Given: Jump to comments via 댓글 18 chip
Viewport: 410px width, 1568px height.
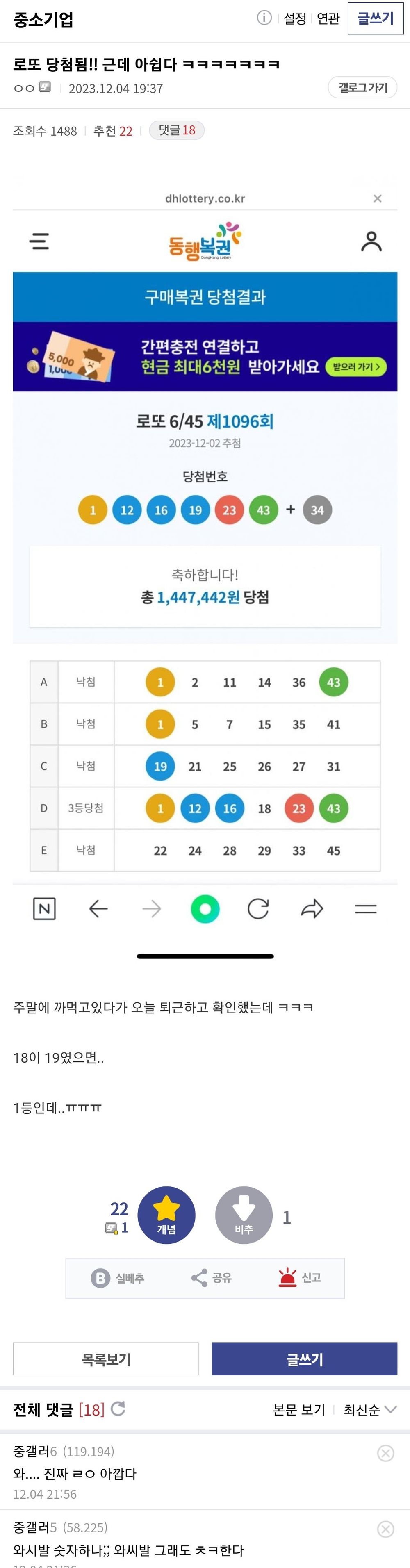Looking at the screenshot, I should pyautogui.click(x=177, y=130).
